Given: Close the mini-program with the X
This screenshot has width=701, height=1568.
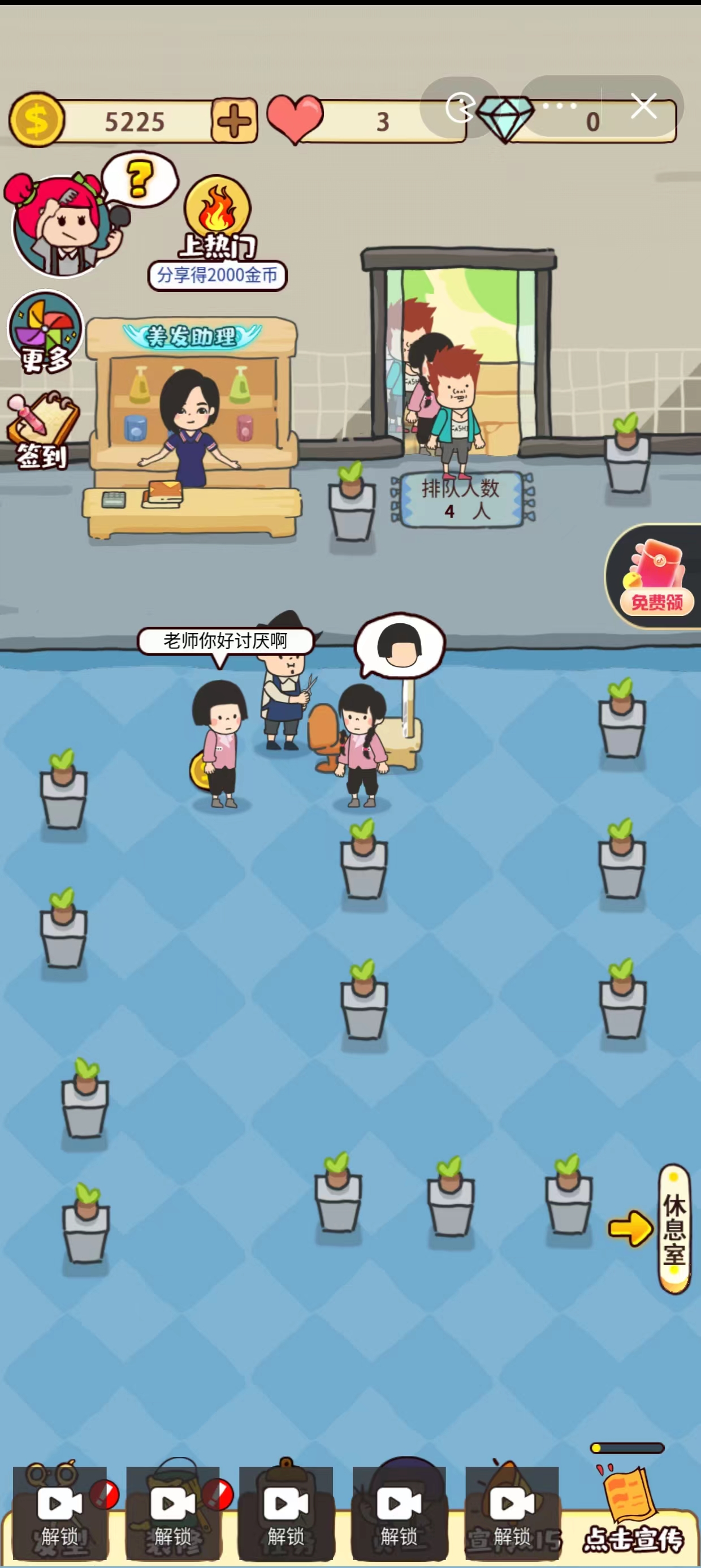Looking at the screenshot, I should 643,106.
